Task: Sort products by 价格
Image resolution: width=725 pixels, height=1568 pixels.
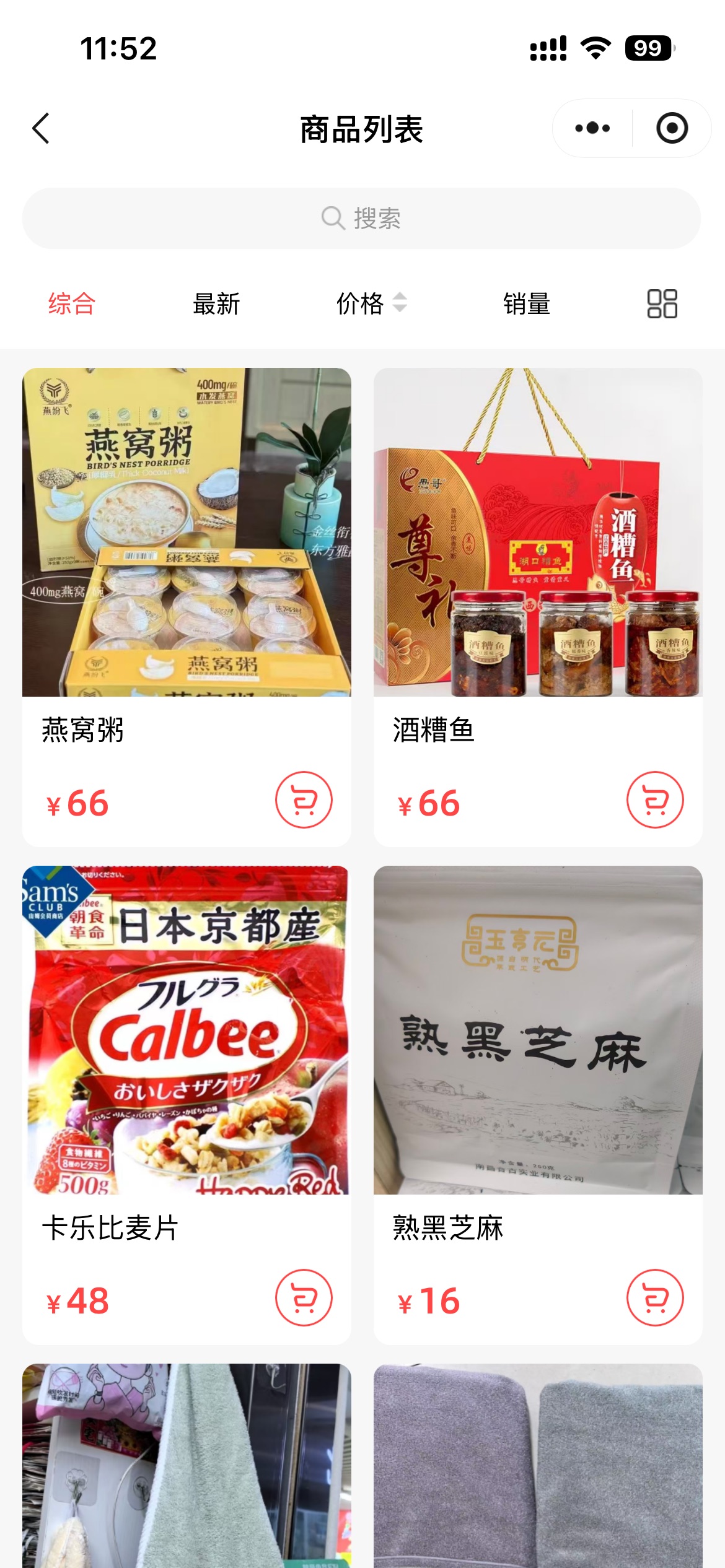Action: click(371, 304)
